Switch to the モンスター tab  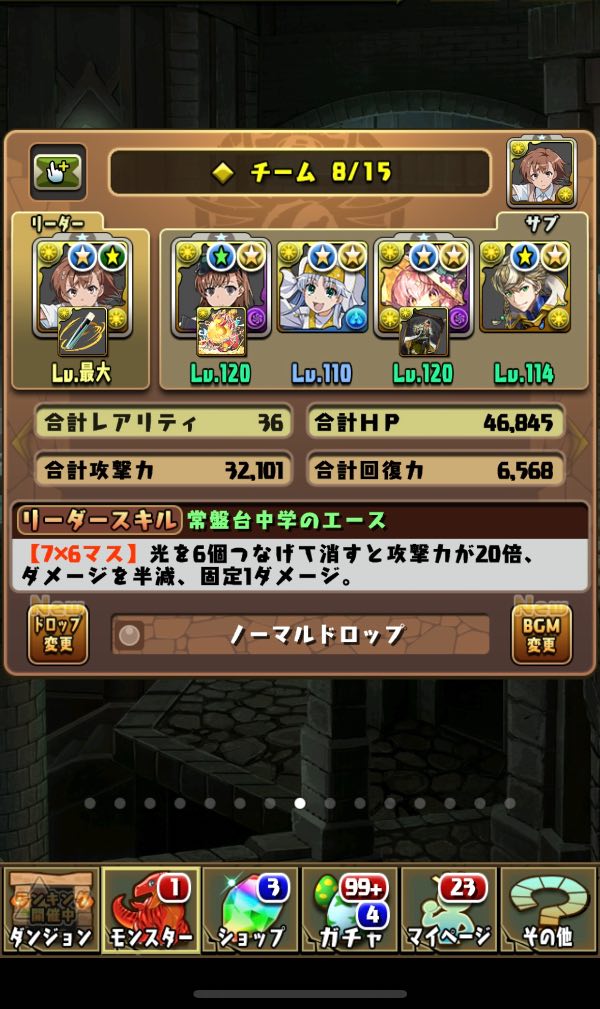coord(150,908)
